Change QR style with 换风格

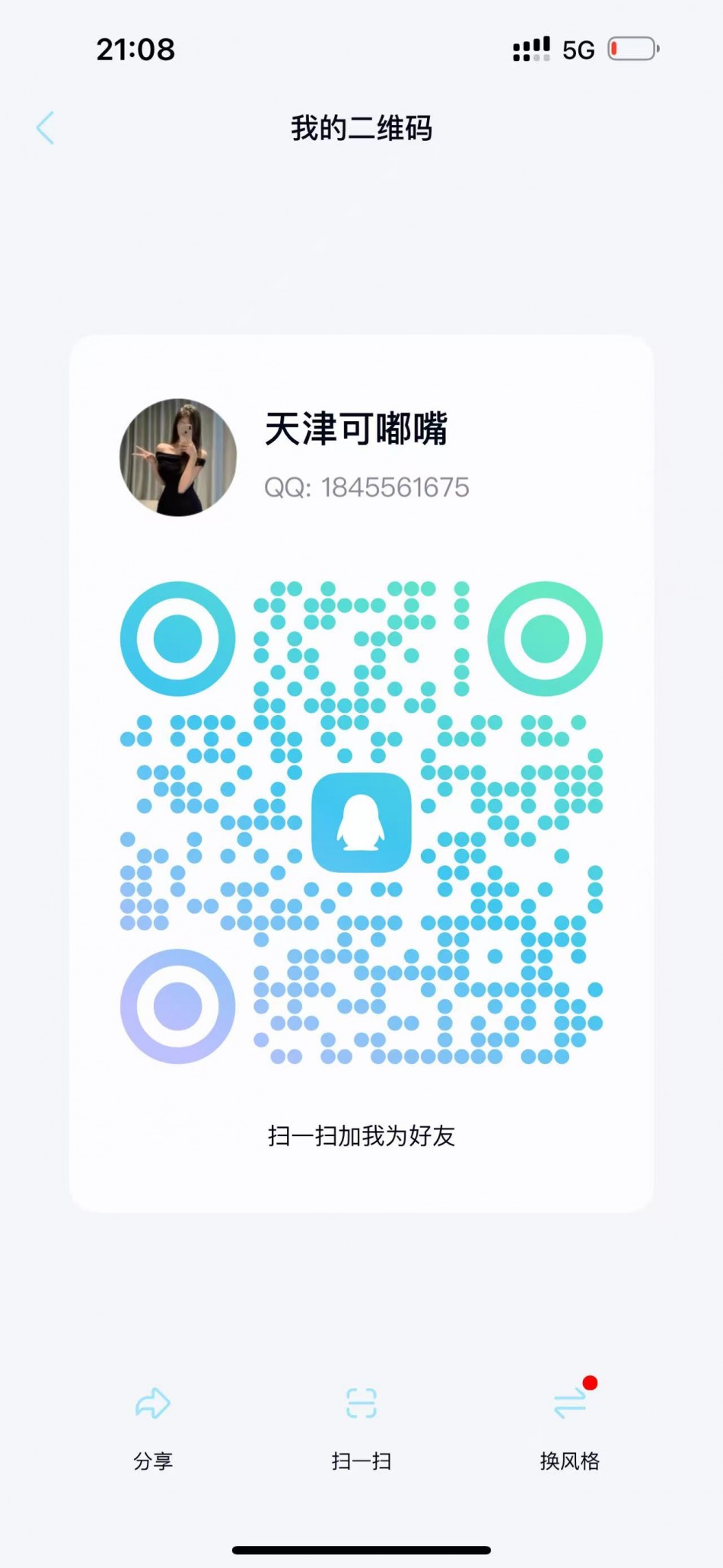[569, 1423]
